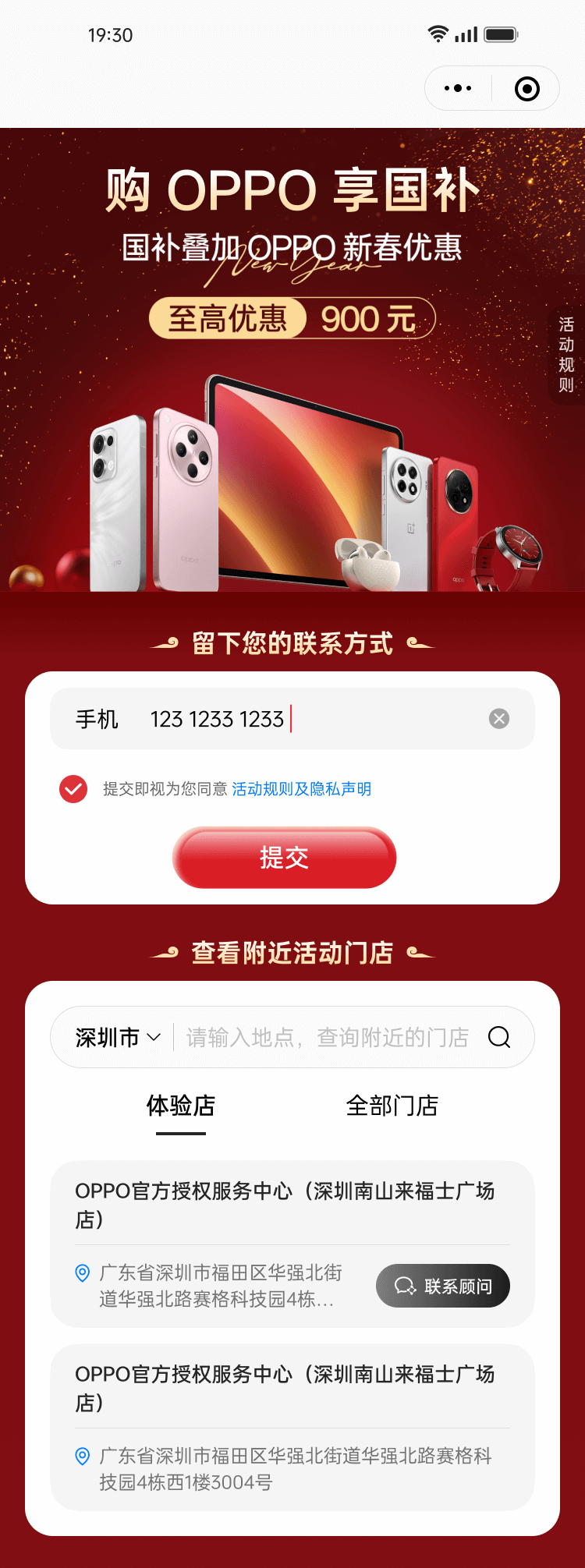Open the mini program more-options menu
Image resolution: width=585 pixels, height=1568 pixels.
click(458, 88)
